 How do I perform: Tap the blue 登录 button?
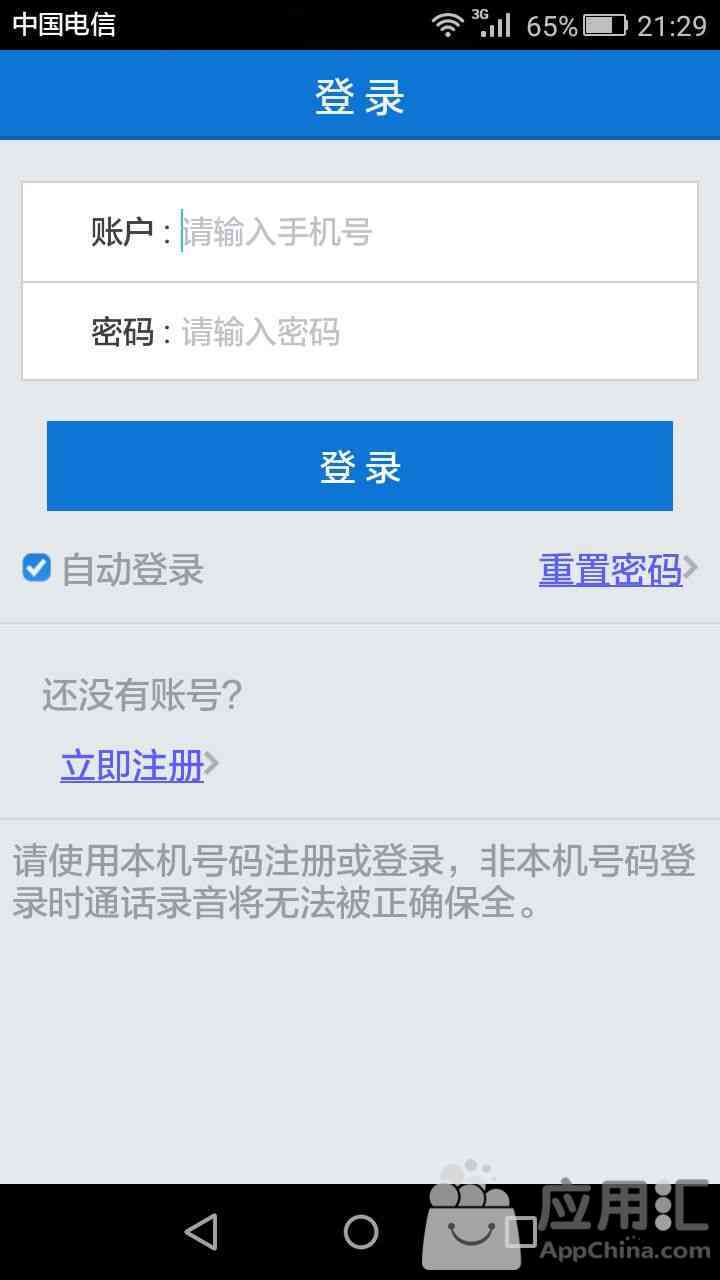360,466
